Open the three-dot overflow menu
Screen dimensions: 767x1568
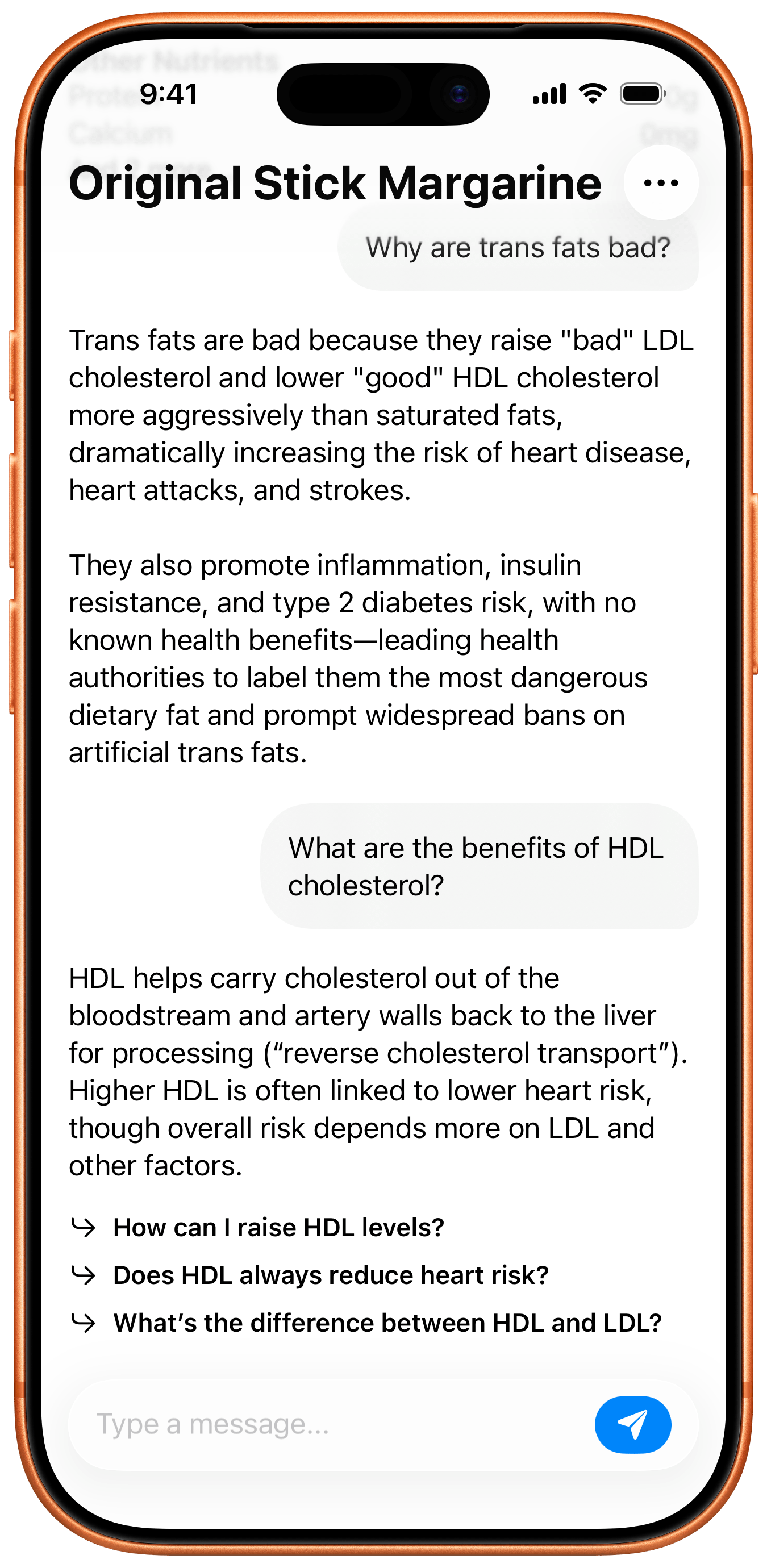[660, 182]
